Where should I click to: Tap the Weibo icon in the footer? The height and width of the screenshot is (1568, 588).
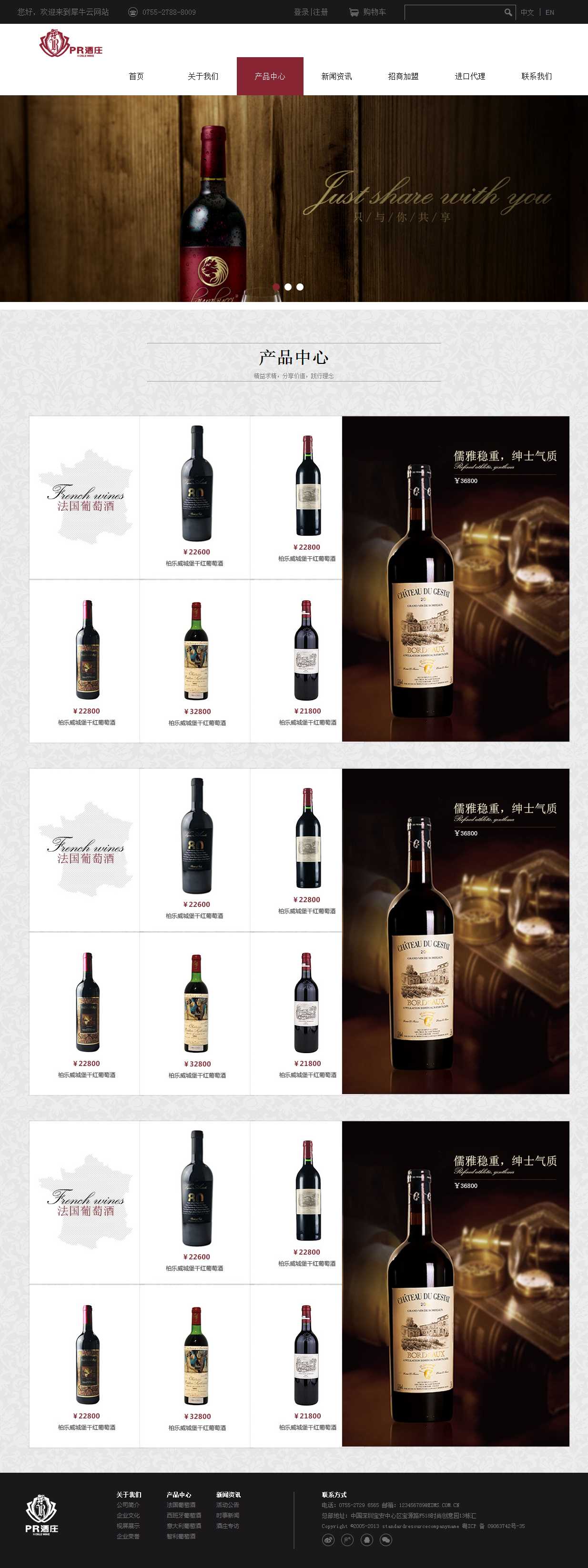(328, 1540)
